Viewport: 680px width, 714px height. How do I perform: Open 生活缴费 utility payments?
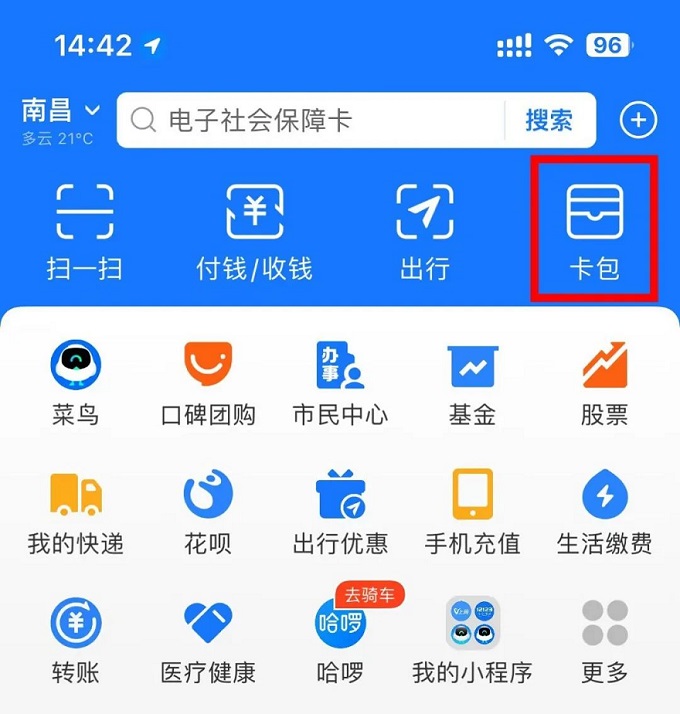[x=604, y=511]
